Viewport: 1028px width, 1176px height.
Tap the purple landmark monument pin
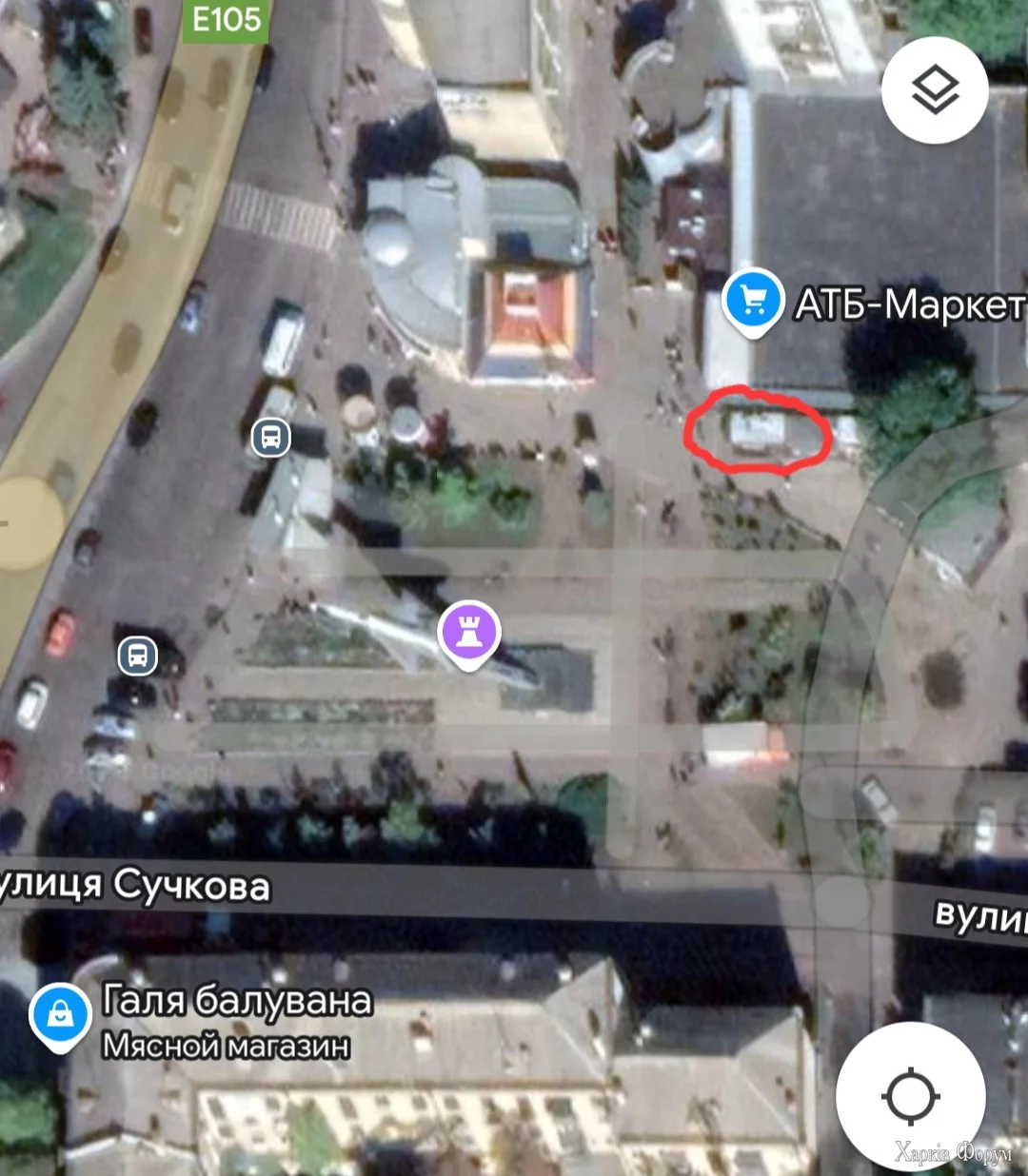pos(468,634)
